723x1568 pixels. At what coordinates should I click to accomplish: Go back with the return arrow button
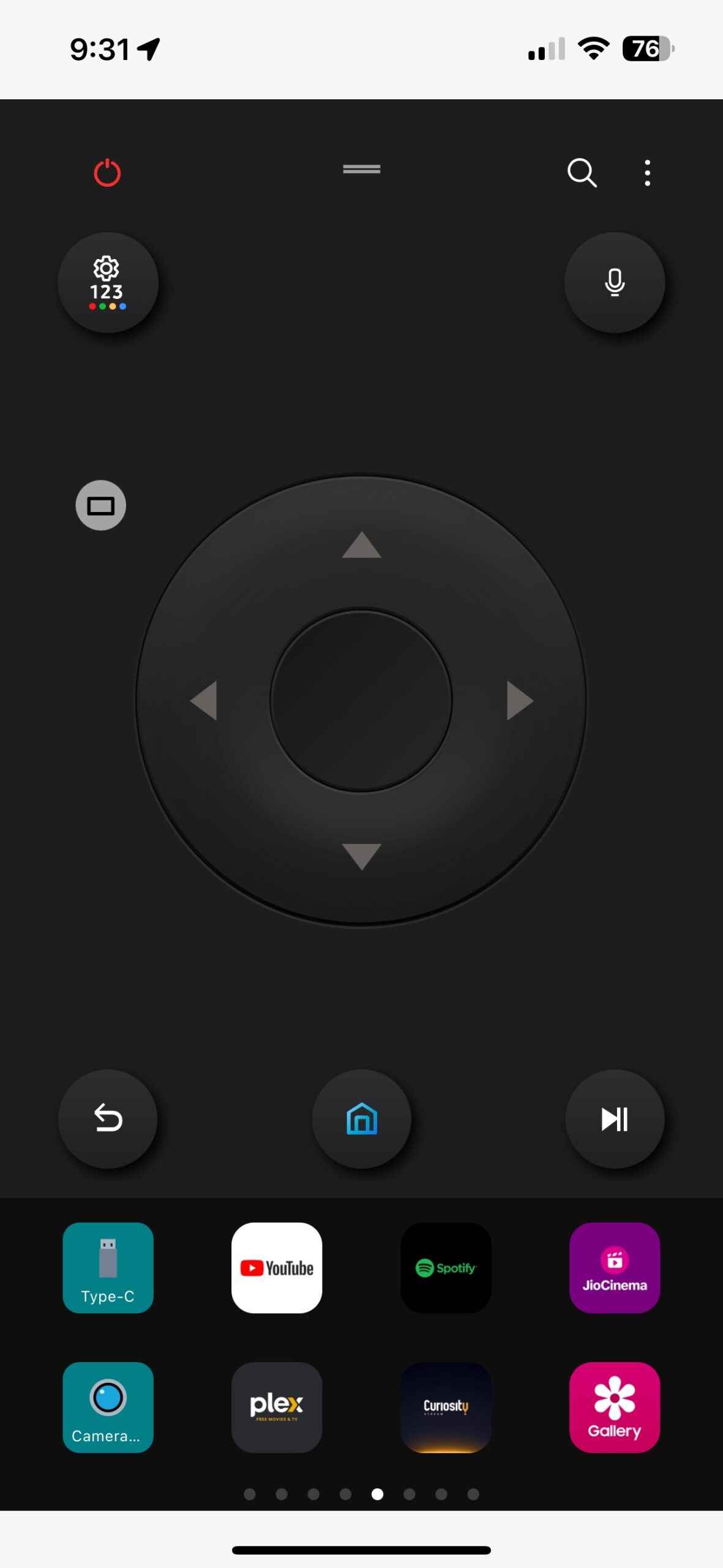[x=108, y=1119]
